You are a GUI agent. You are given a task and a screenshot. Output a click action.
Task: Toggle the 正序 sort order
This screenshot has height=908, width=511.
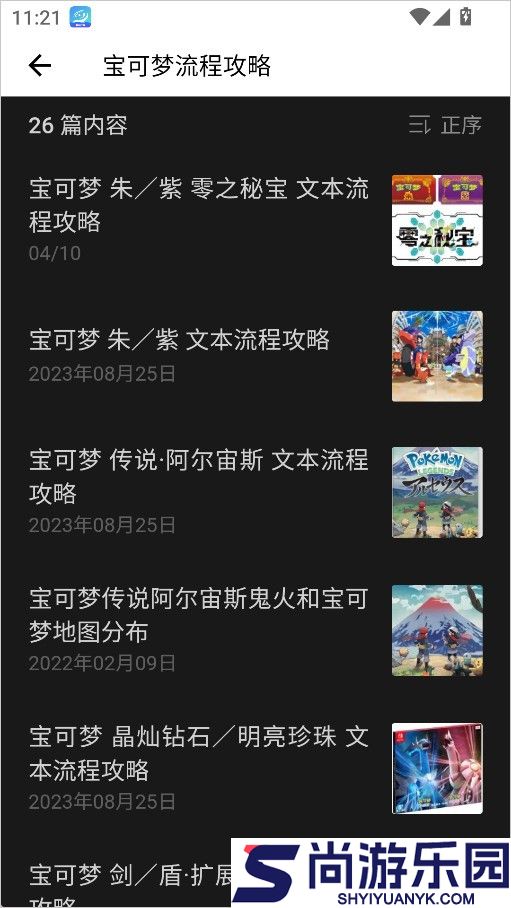(445, 125)
